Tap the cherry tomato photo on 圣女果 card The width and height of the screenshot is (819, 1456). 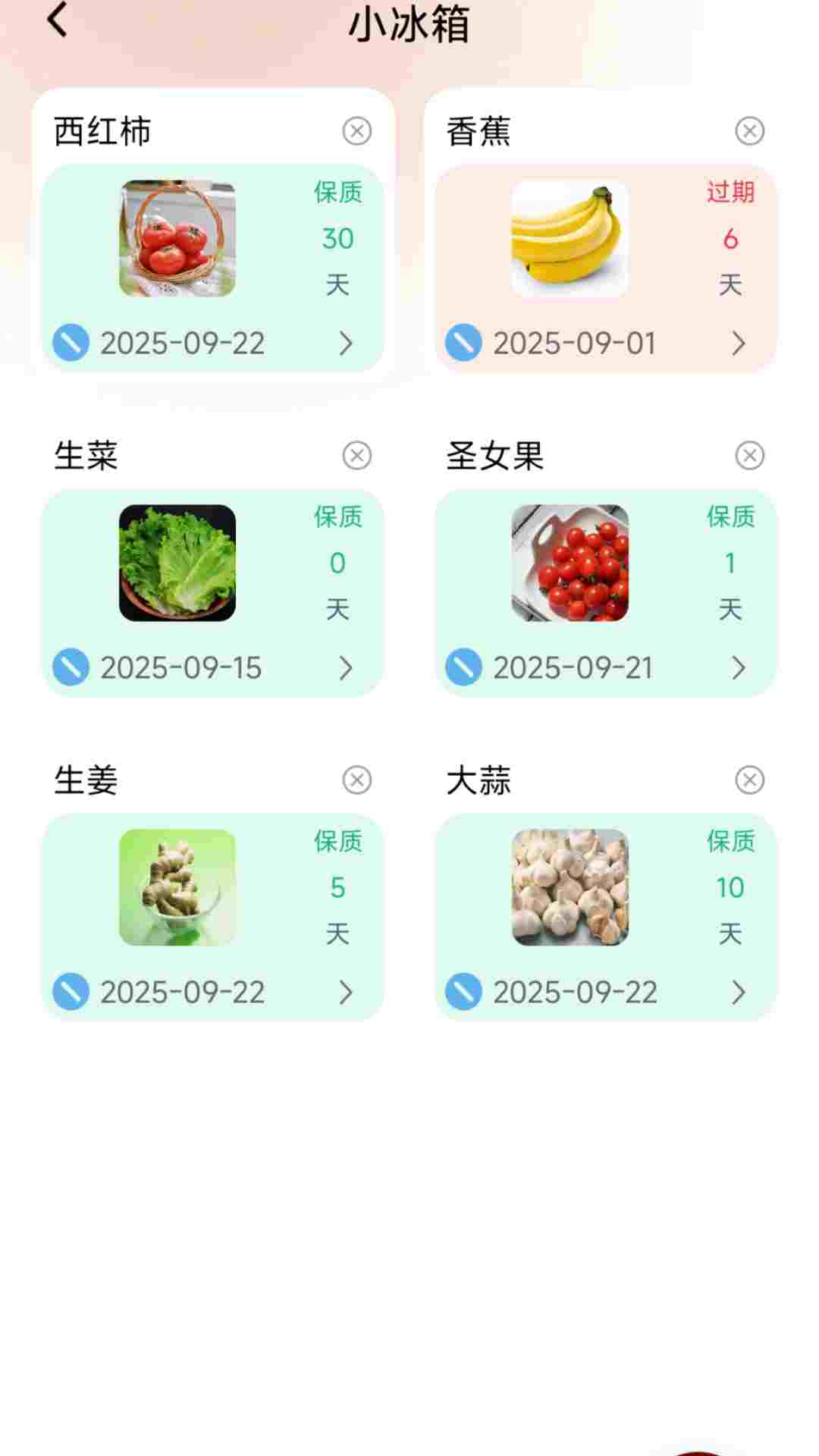pos(569,563)
